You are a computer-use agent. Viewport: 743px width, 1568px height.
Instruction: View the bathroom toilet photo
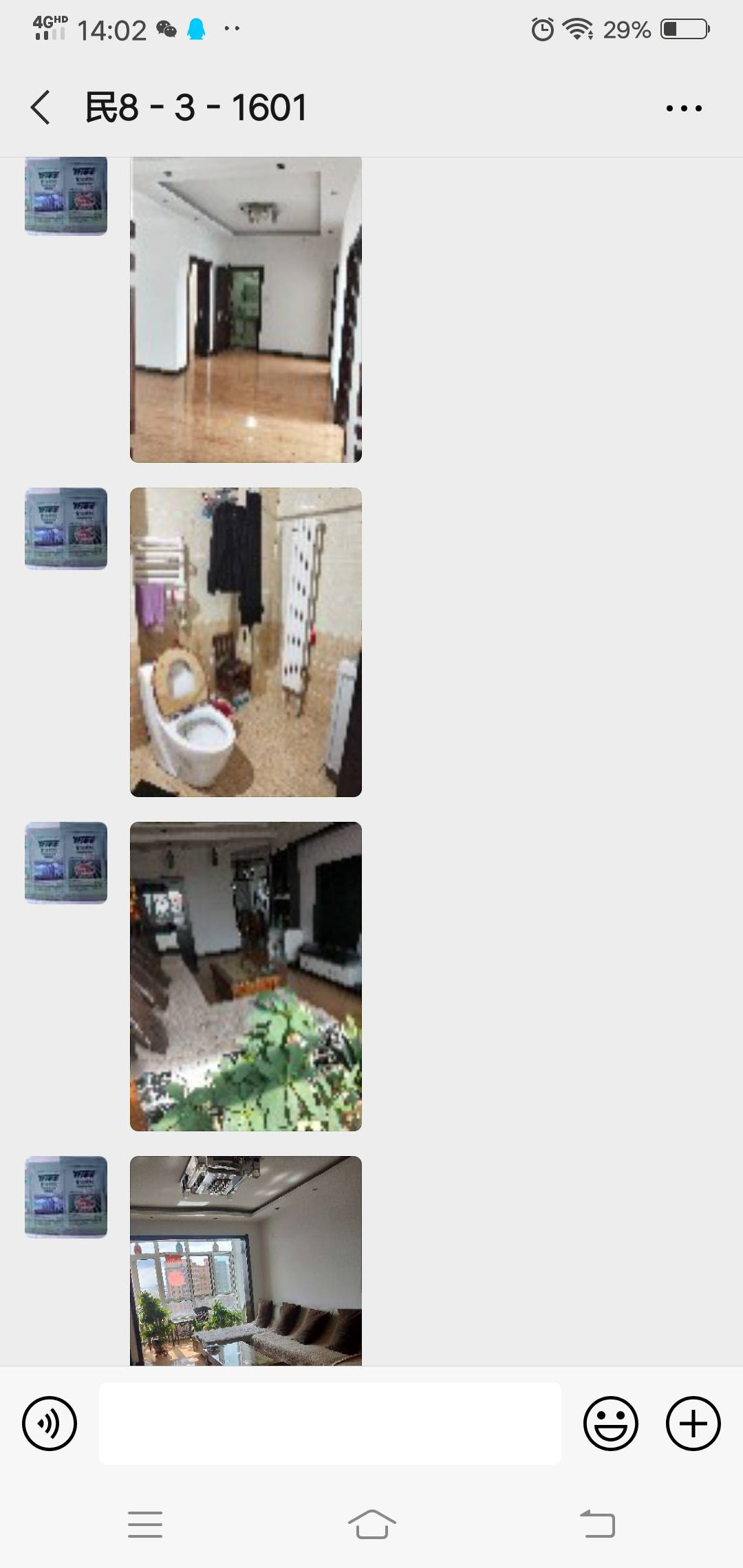tap(246, 642)
